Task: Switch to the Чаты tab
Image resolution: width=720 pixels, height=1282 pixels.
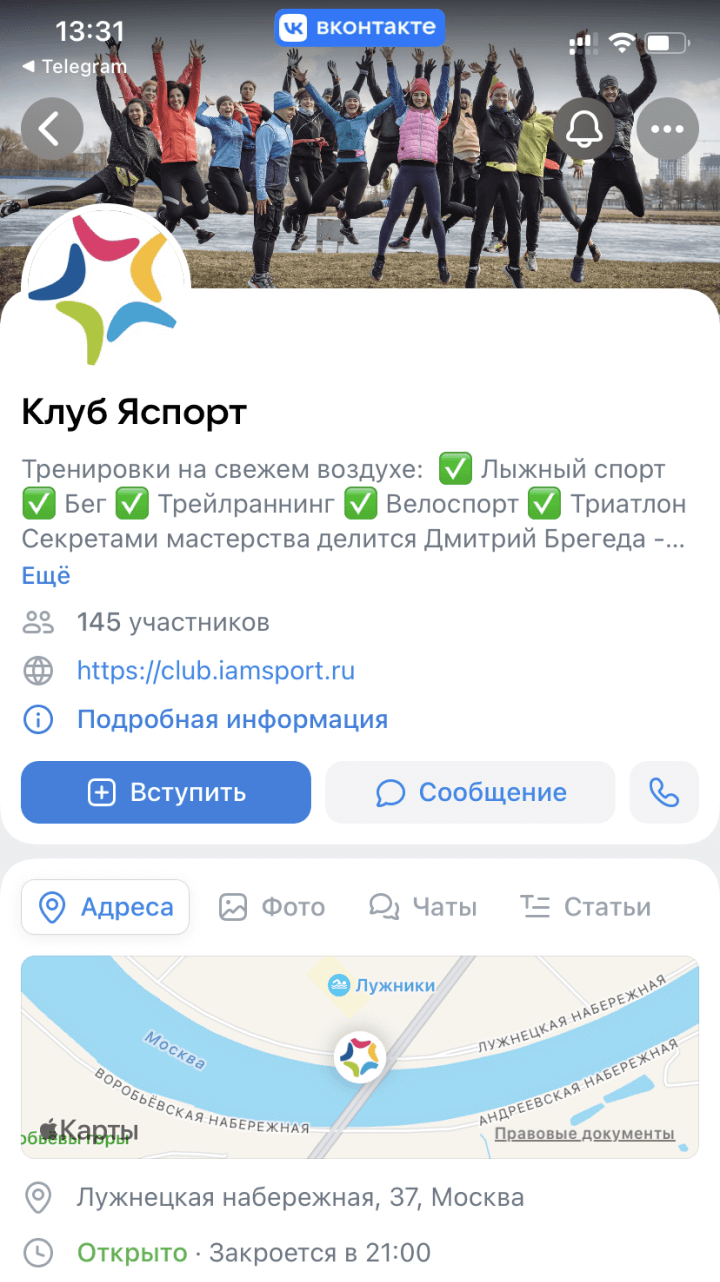Action: [423, 907]
